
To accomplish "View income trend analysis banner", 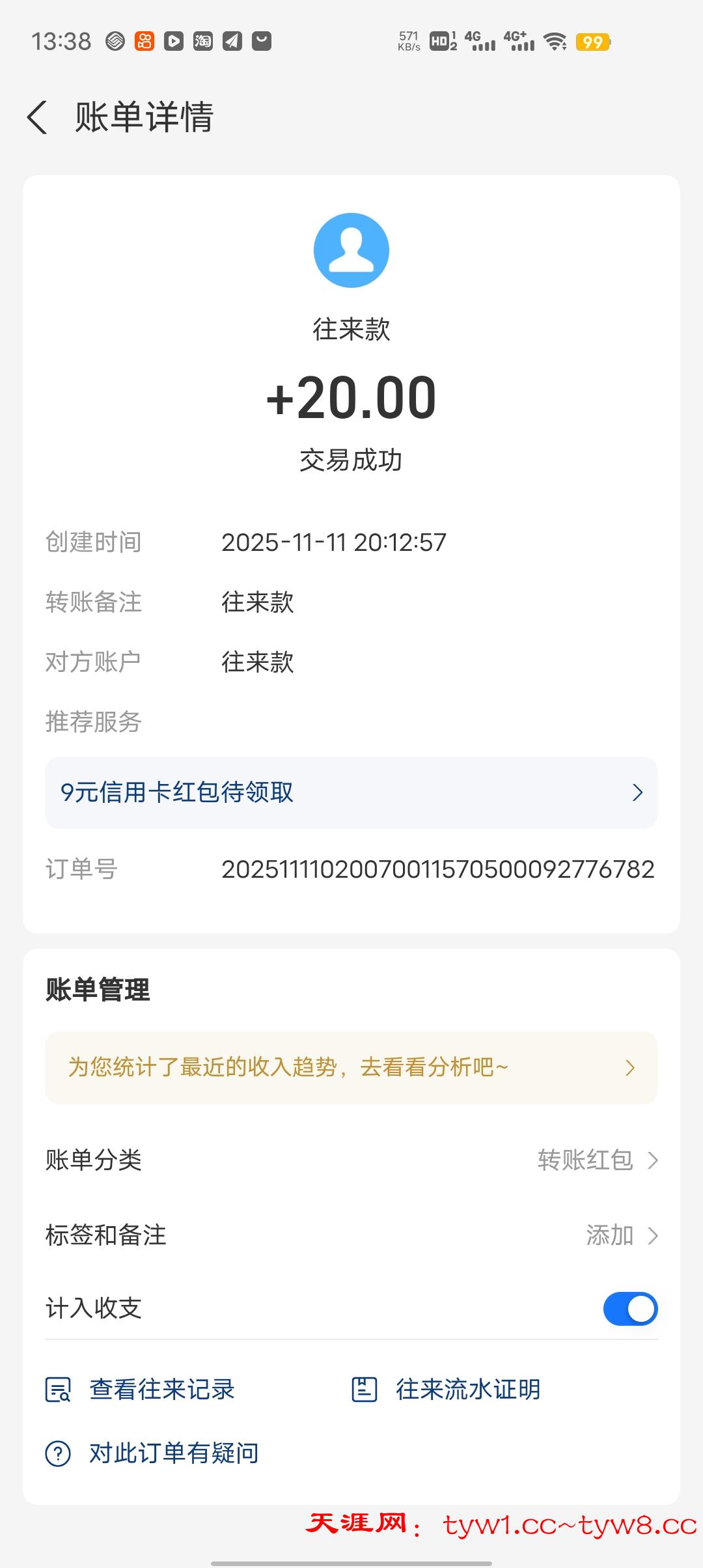I will pyautogui.click(x=351, y=1068).
